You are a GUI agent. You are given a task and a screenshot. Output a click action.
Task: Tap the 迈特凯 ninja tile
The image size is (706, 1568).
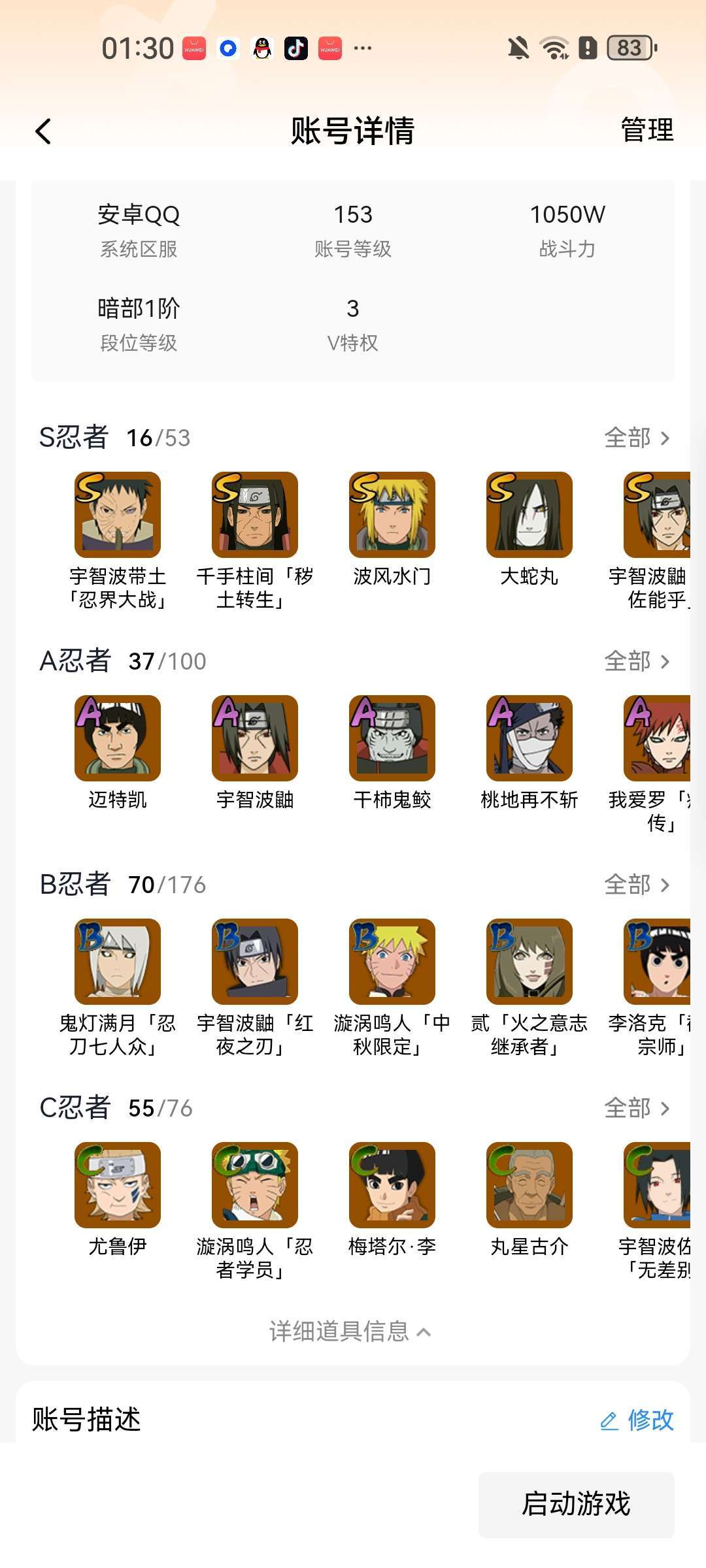coord(118,753)
